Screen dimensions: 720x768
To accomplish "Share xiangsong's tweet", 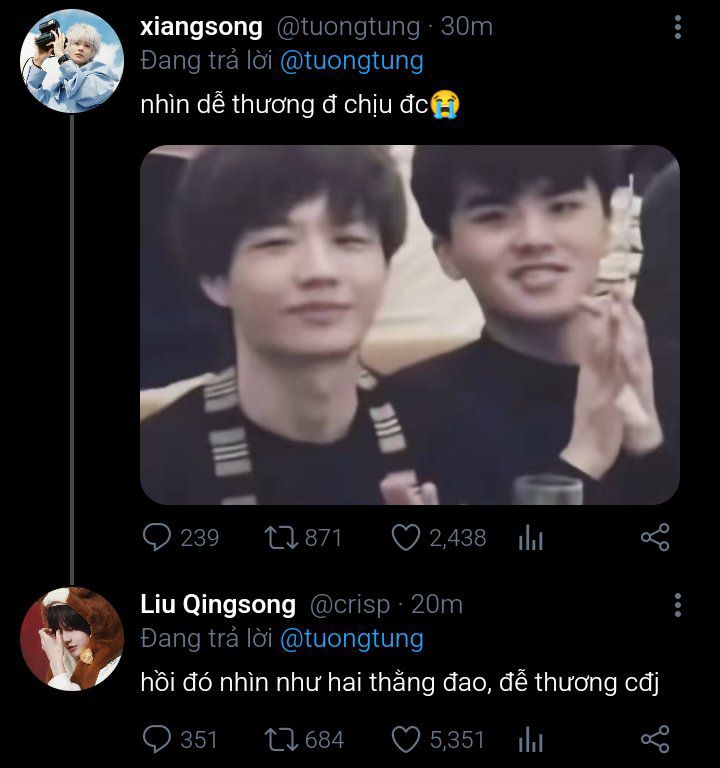I will point(654,538).
